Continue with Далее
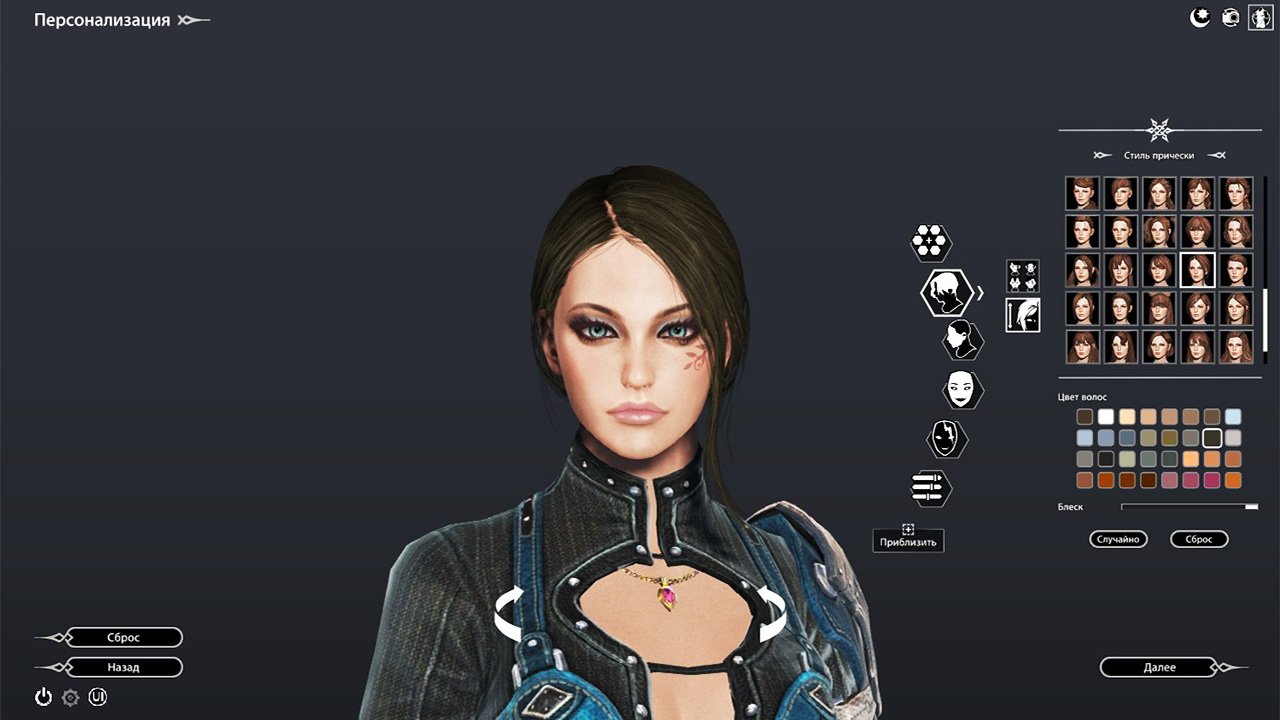1280x720 pixels. [1159, 667]
